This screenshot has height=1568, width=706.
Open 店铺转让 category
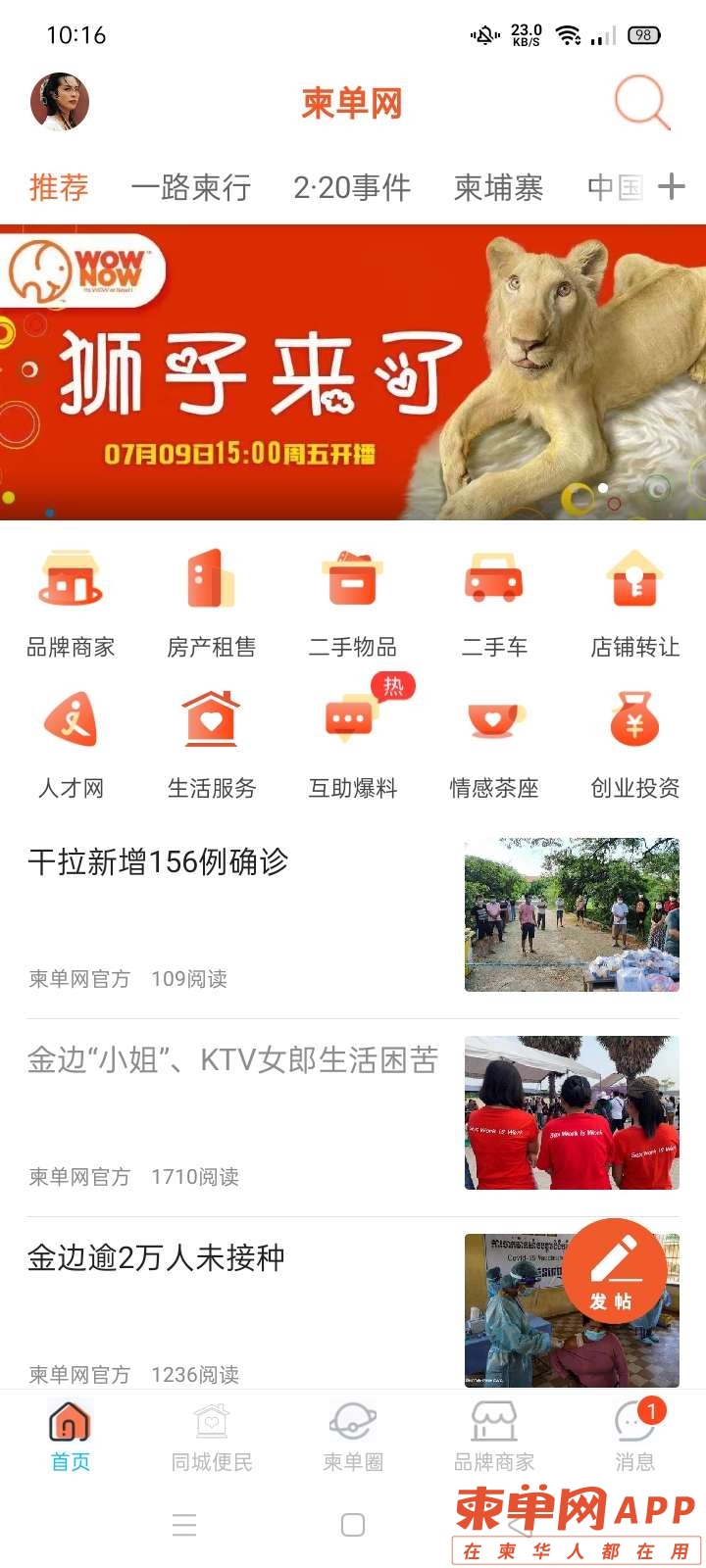tap(634, 603)
